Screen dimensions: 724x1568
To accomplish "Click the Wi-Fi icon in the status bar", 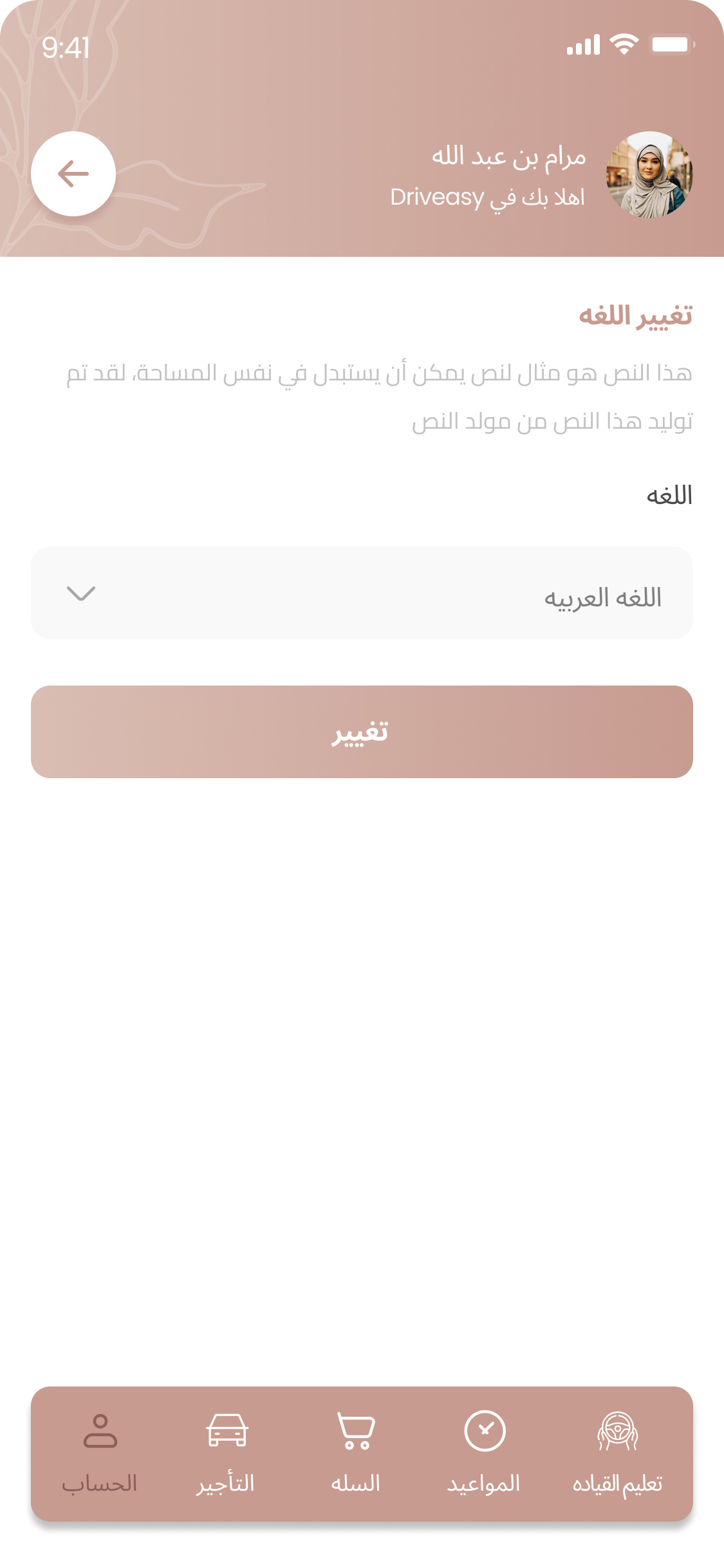I will pos(623,42).
